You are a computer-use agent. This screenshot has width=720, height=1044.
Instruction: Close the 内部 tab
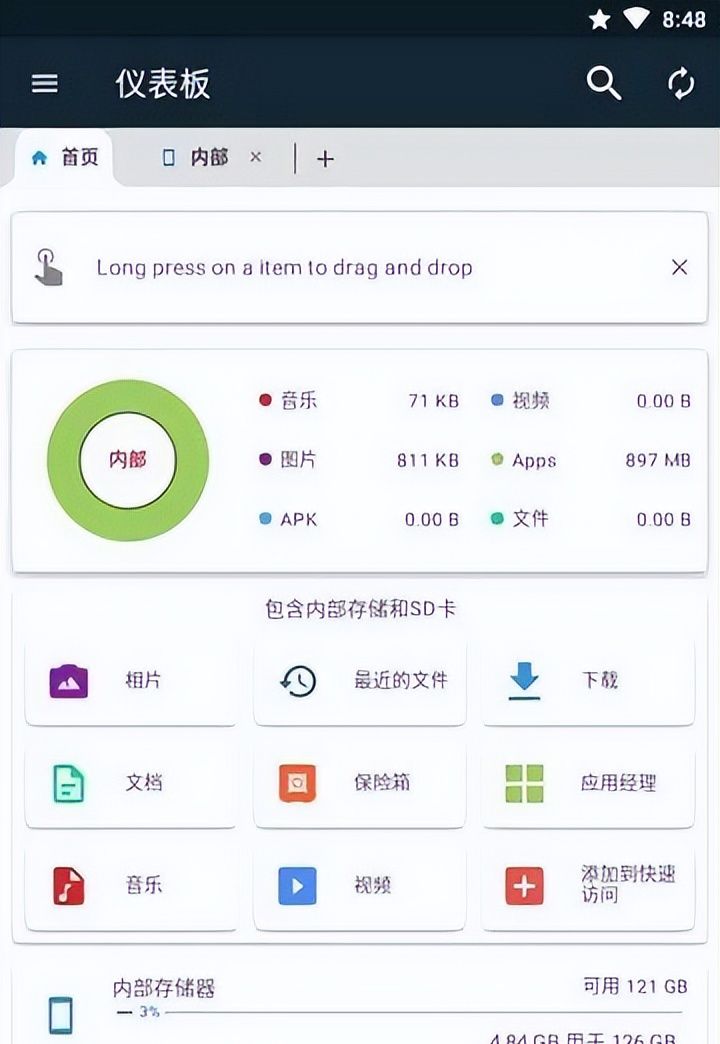[x=256, y=157]
